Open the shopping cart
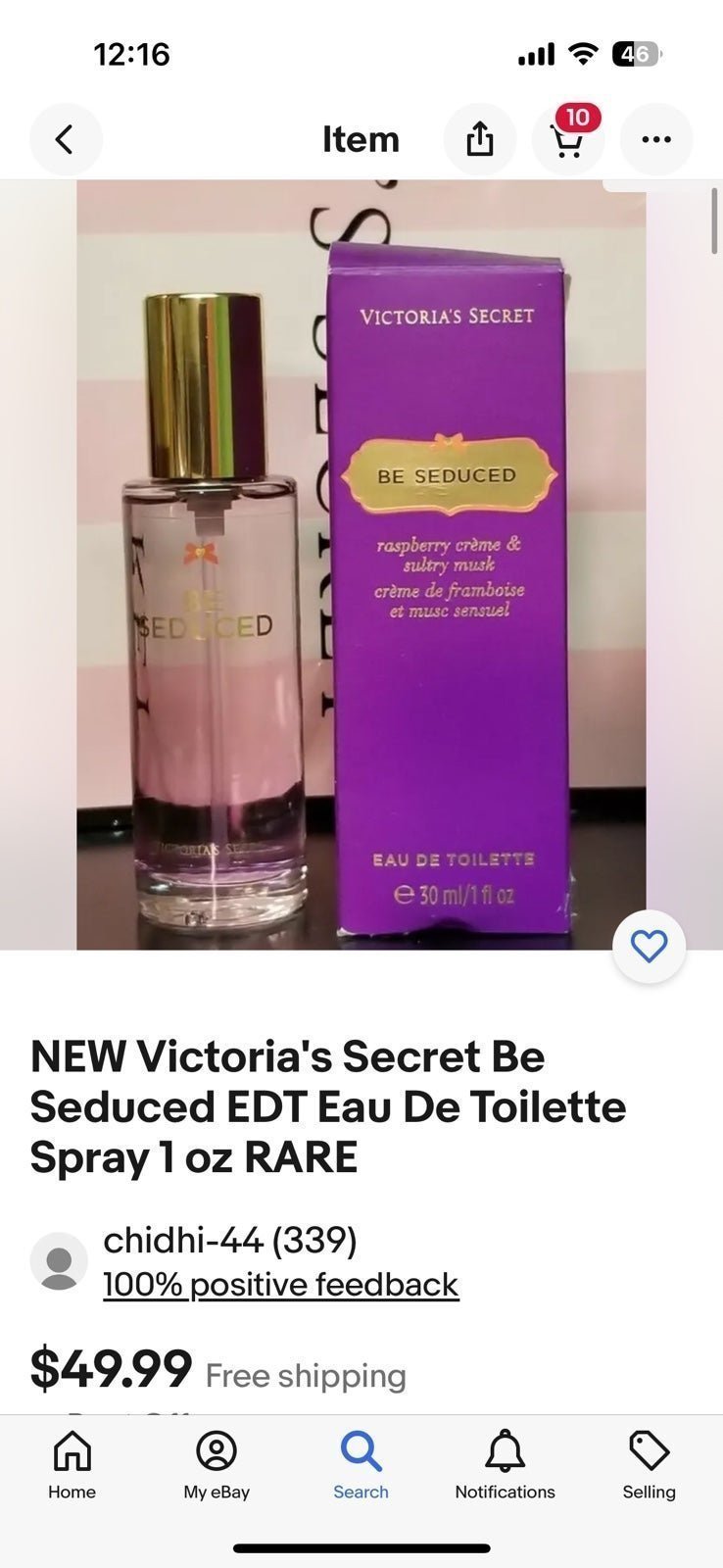 (x=567, y=139)
